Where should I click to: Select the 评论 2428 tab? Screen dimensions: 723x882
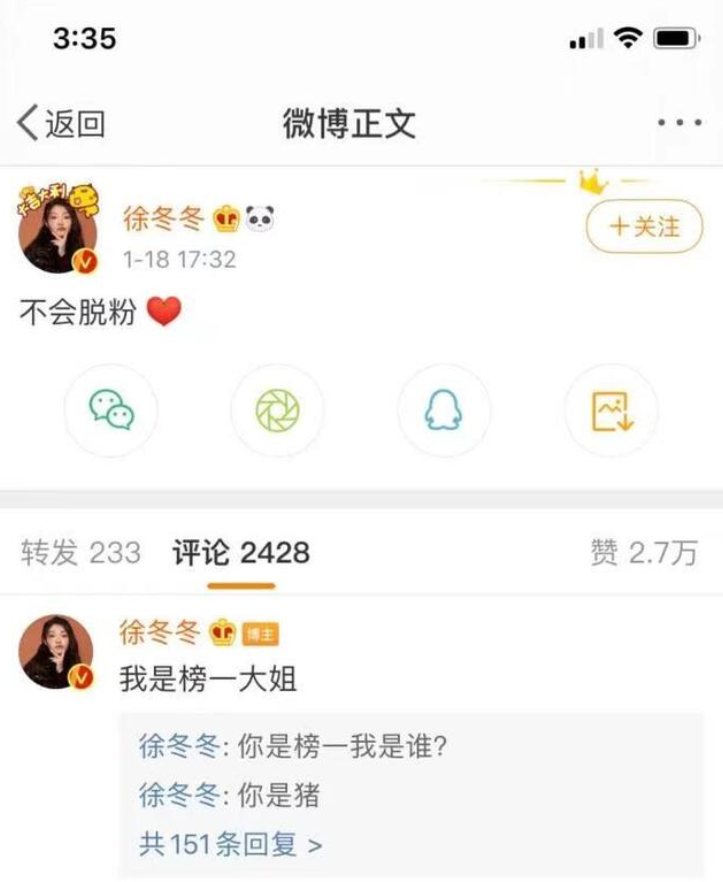[241, 552]
